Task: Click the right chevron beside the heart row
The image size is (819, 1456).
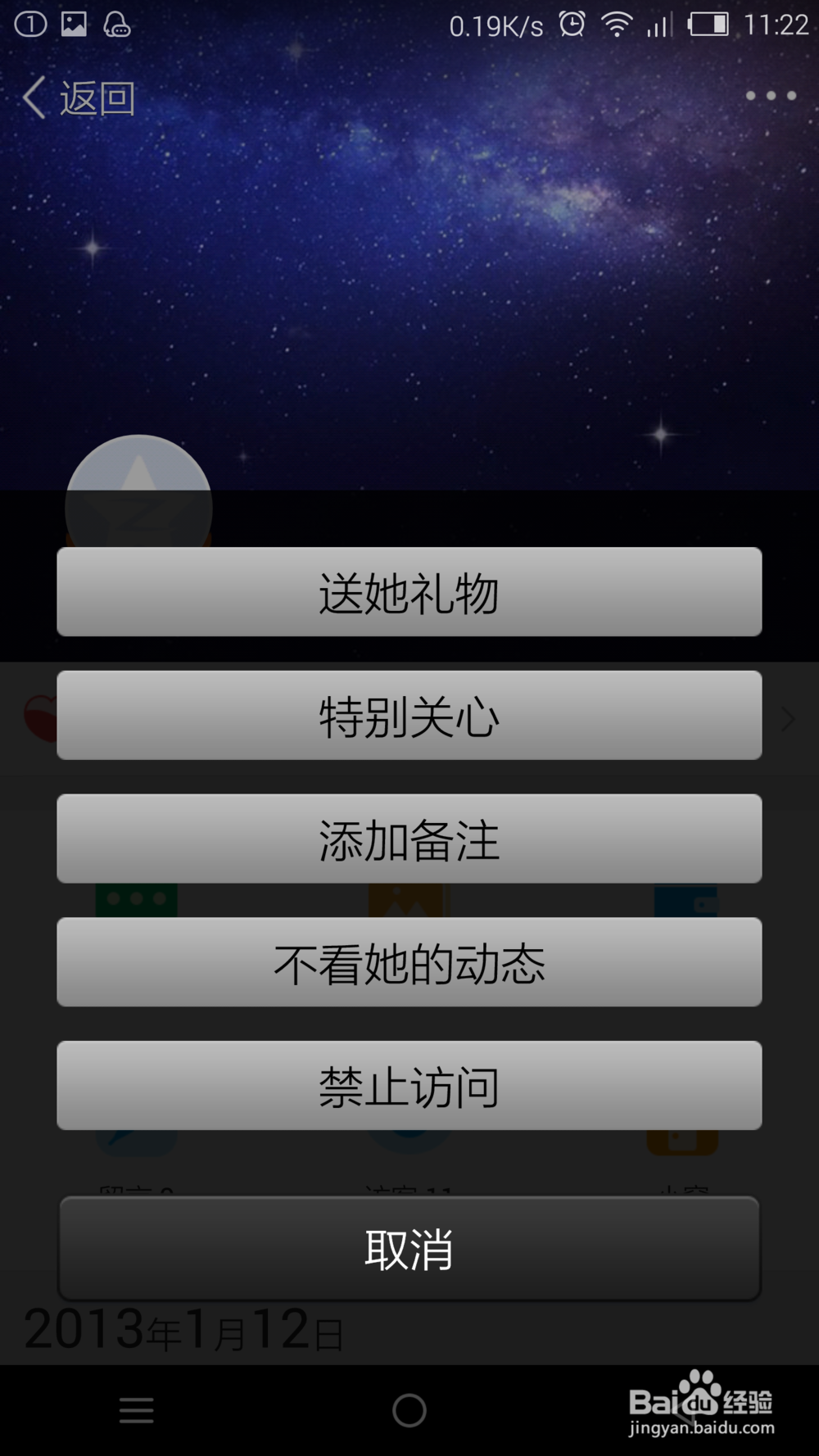Action: [x=788, y=719]
